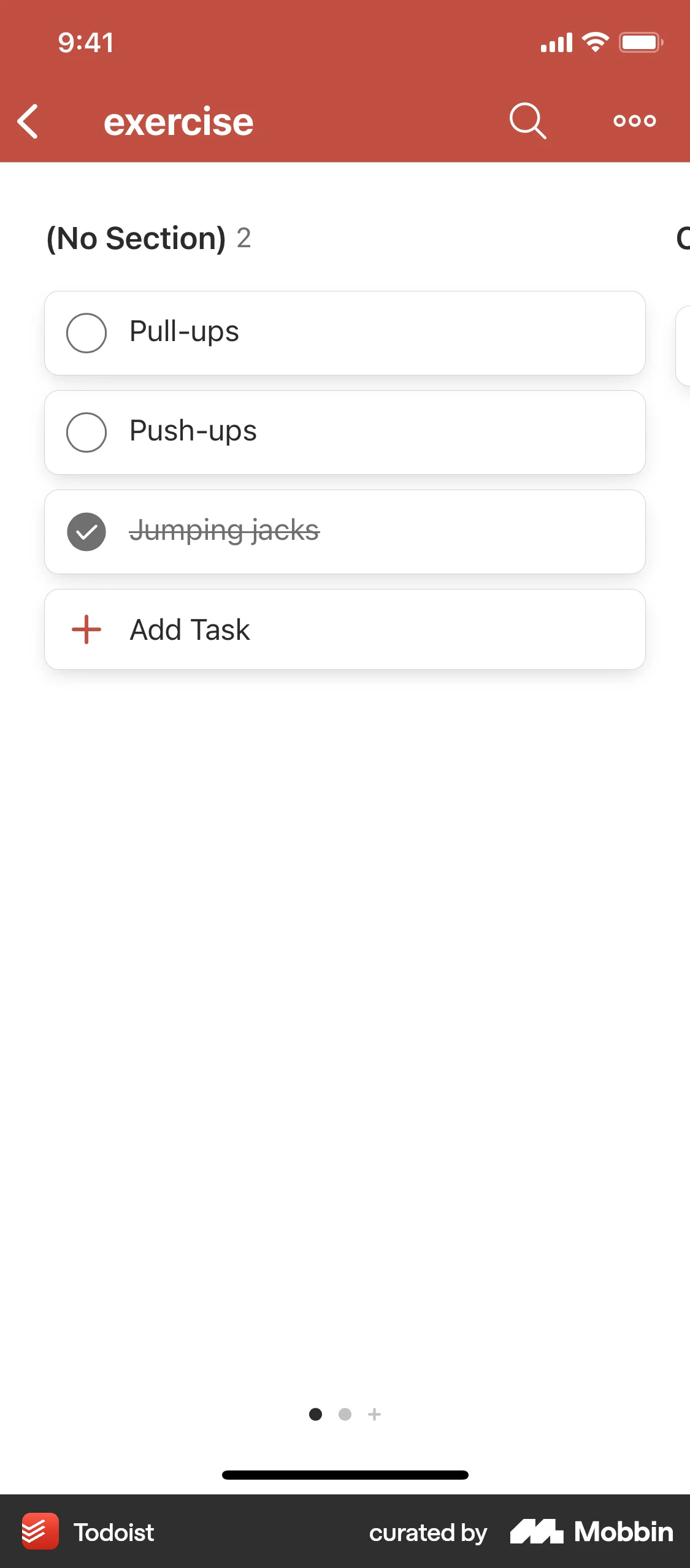Tap the first page dot indicator
The width and height of the screenshot is (690, 1568).
(x=316, y=1415)
